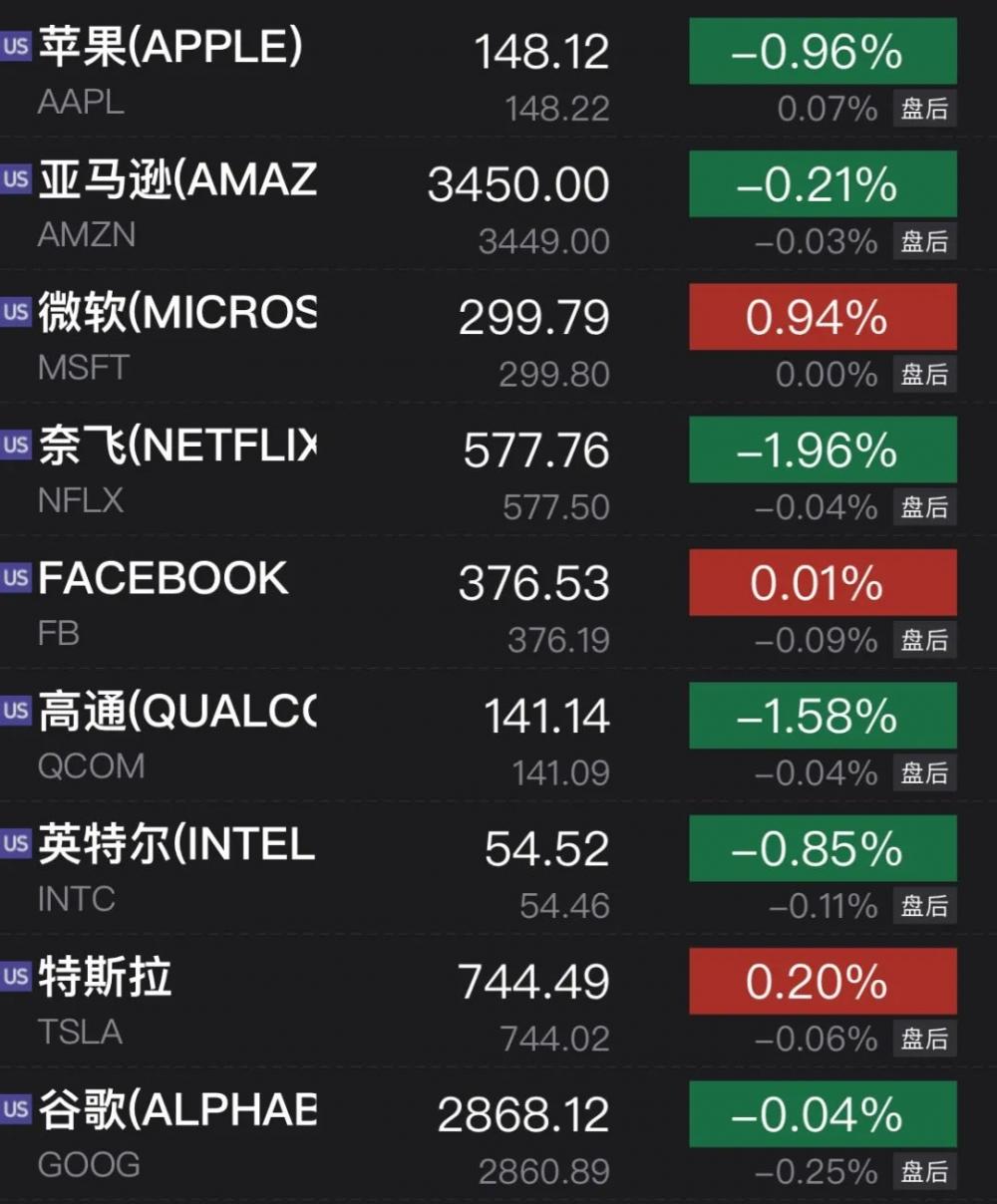
Task: Click the US badge beside Tesla row
Action: [14, 978]
